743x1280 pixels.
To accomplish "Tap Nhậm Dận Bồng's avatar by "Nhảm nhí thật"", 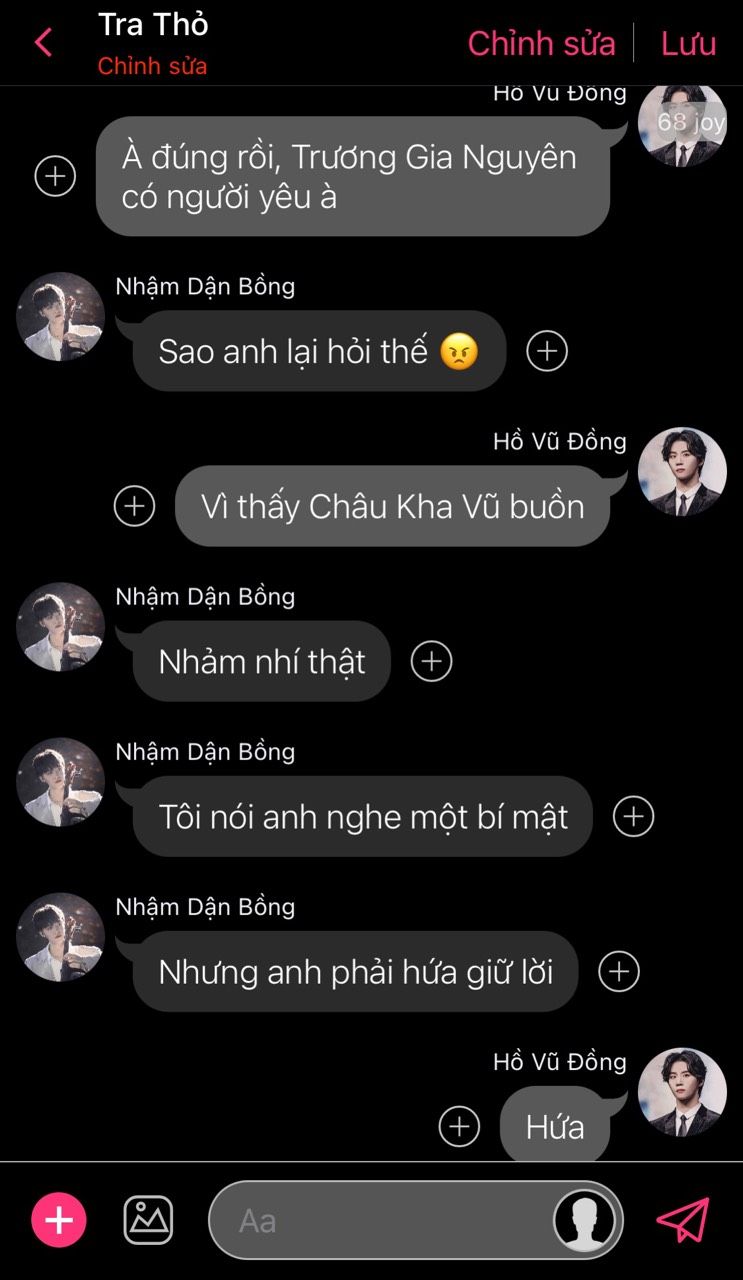I will [x=61, y=627].
